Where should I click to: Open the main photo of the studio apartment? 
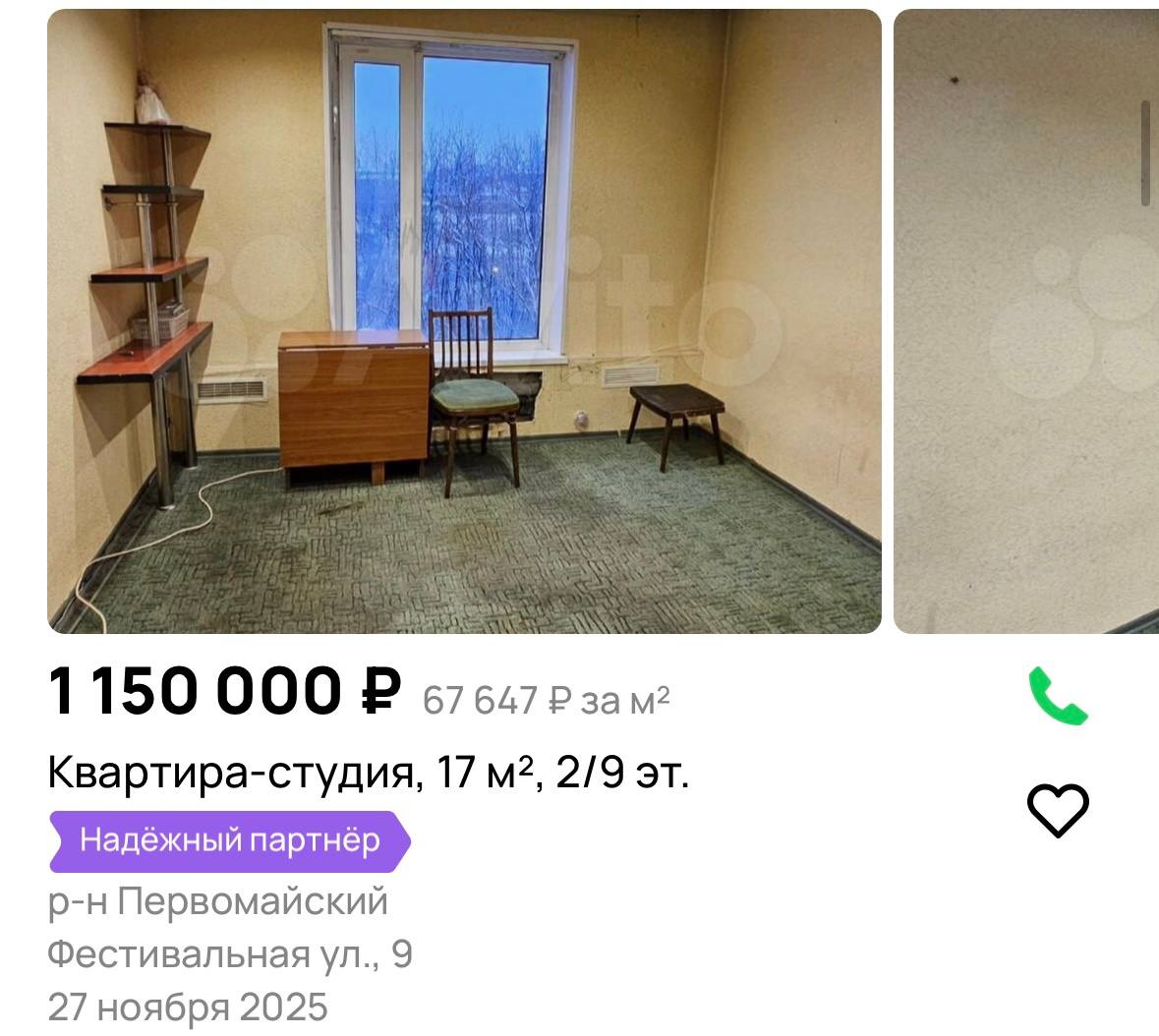(x=464, y=321)
